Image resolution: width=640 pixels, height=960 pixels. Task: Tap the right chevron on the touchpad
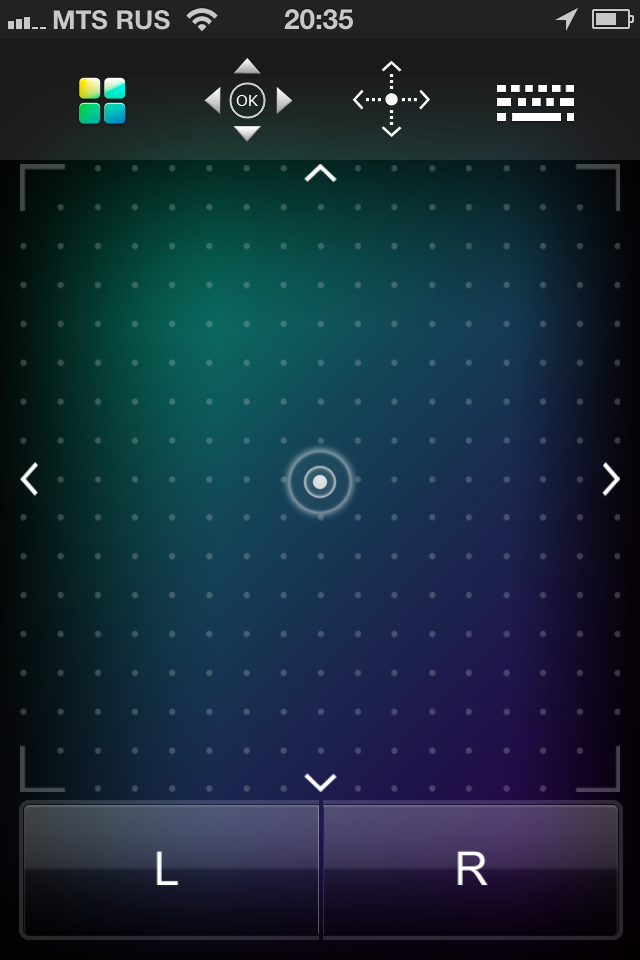point(611,479)
